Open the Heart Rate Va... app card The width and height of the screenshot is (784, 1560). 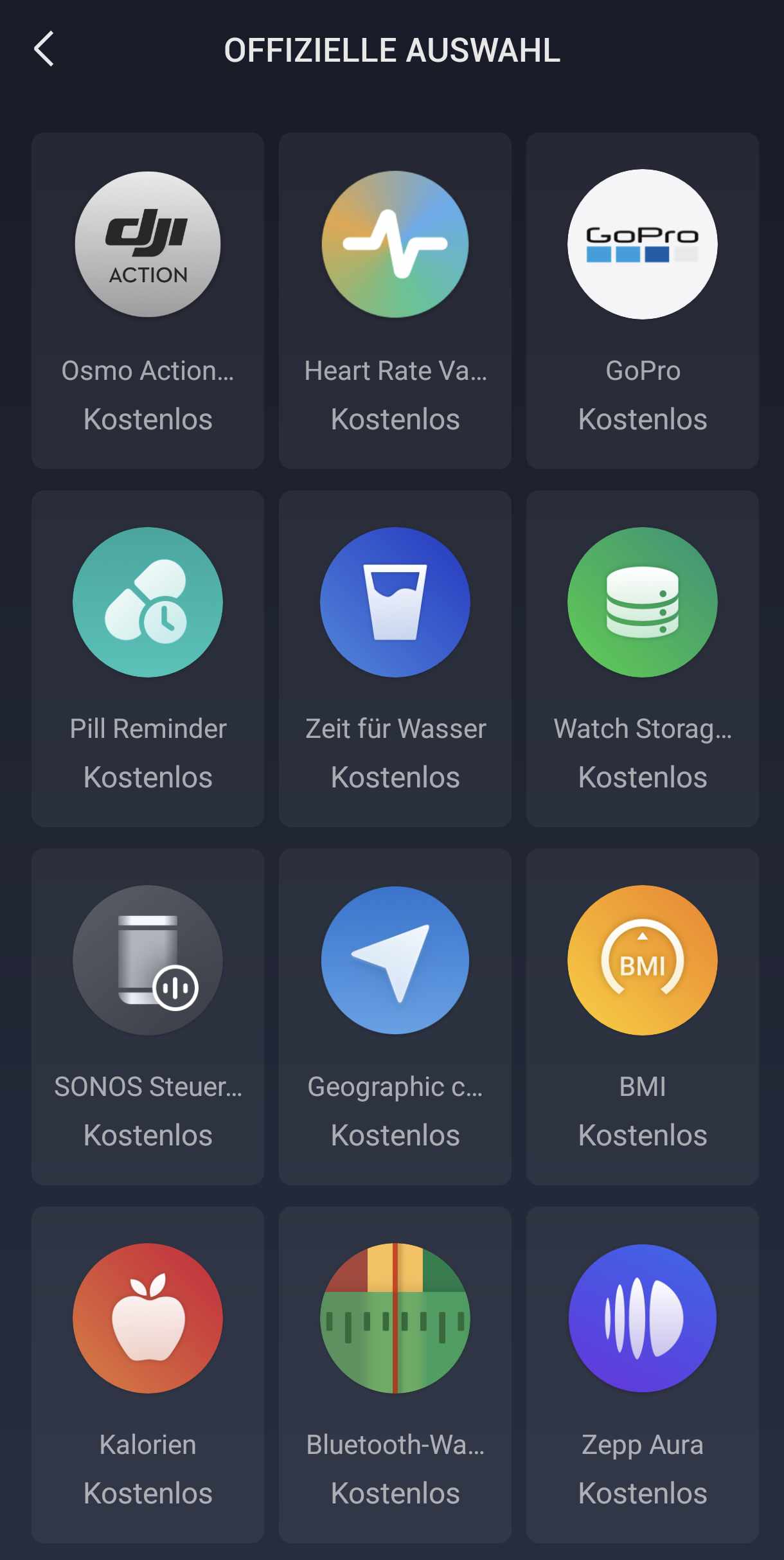[x=395, y=300]
